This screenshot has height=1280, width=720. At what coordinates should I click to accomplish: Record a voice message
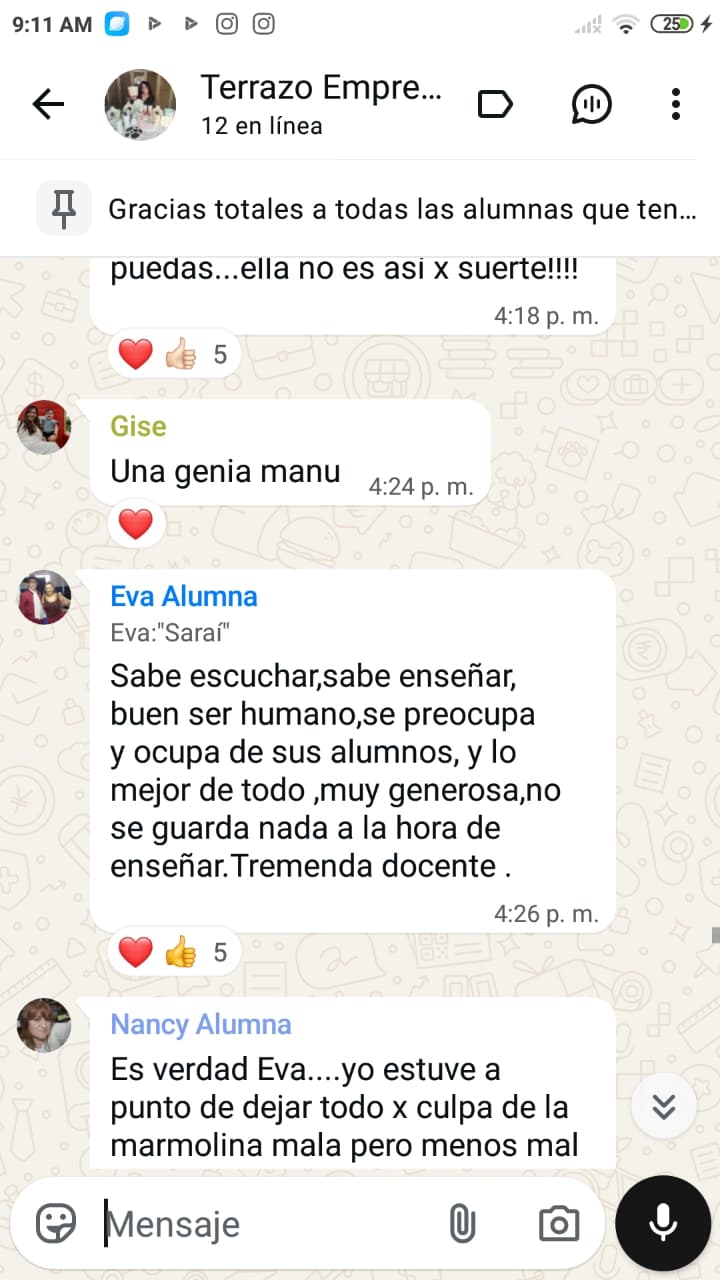point(663,1222)
